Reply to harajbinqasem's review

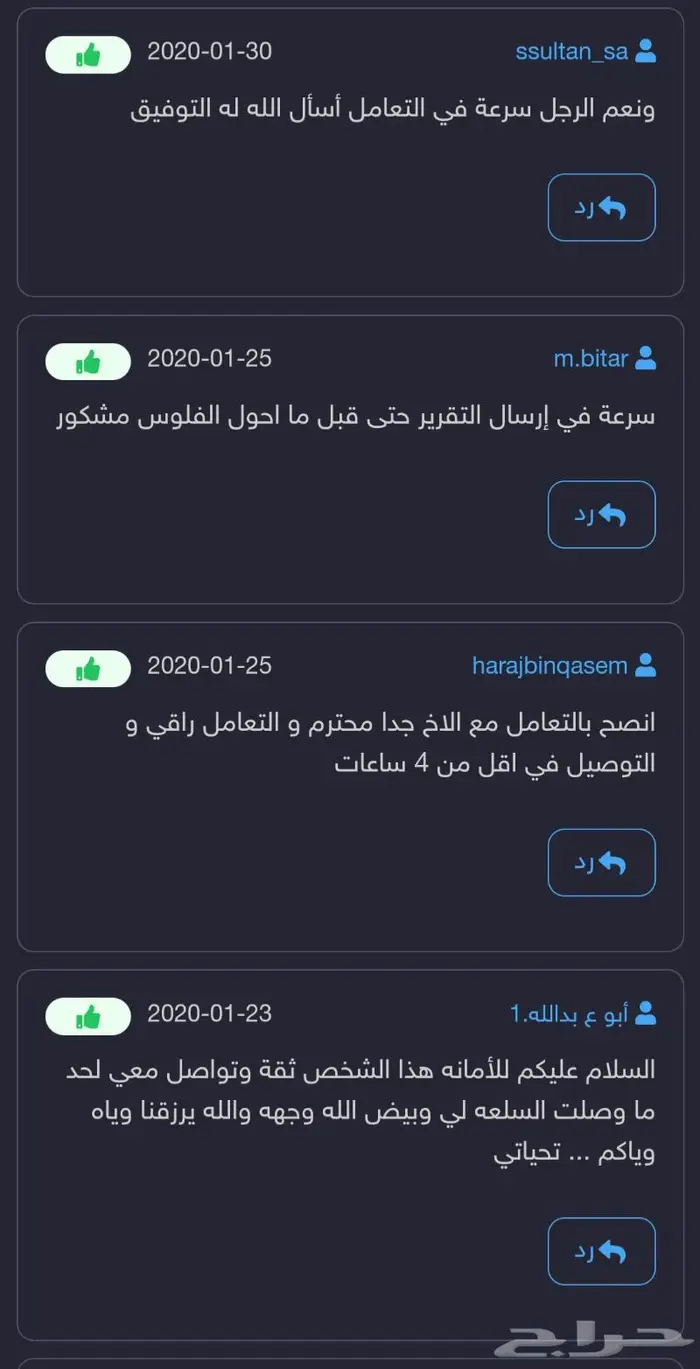[601, 862]
